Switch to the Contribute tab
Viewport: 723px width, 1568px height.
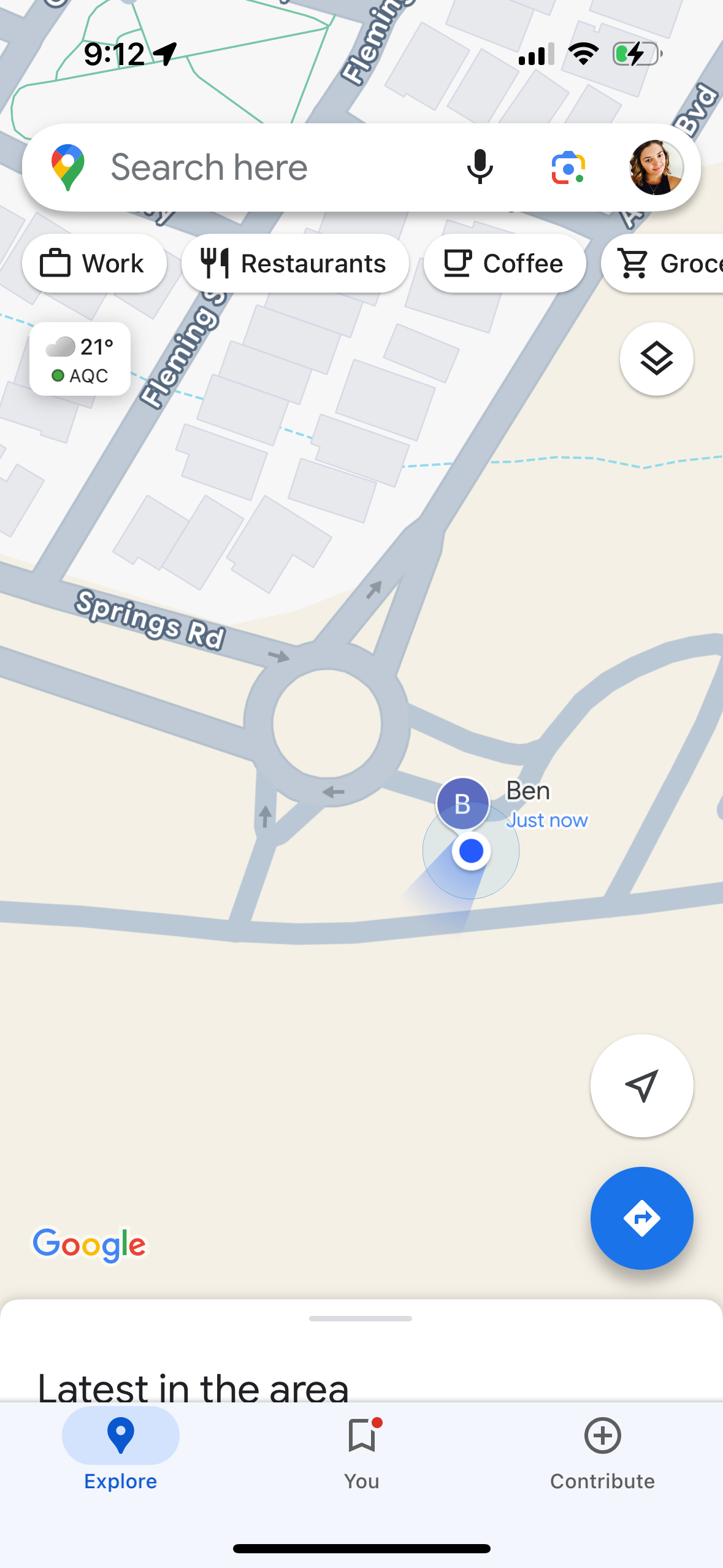pos(602,1453)
